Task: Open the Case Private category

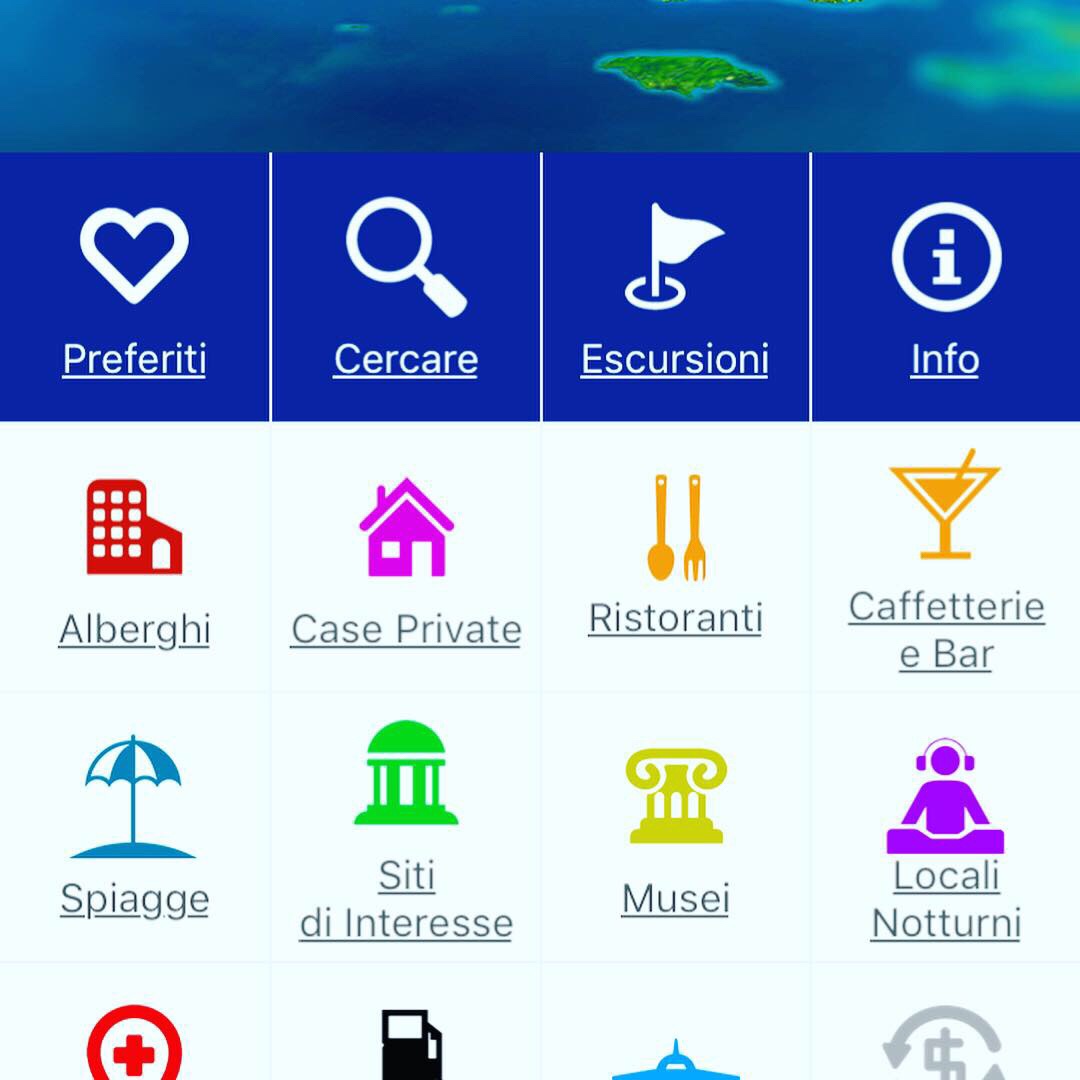Action: coord(406,560)
